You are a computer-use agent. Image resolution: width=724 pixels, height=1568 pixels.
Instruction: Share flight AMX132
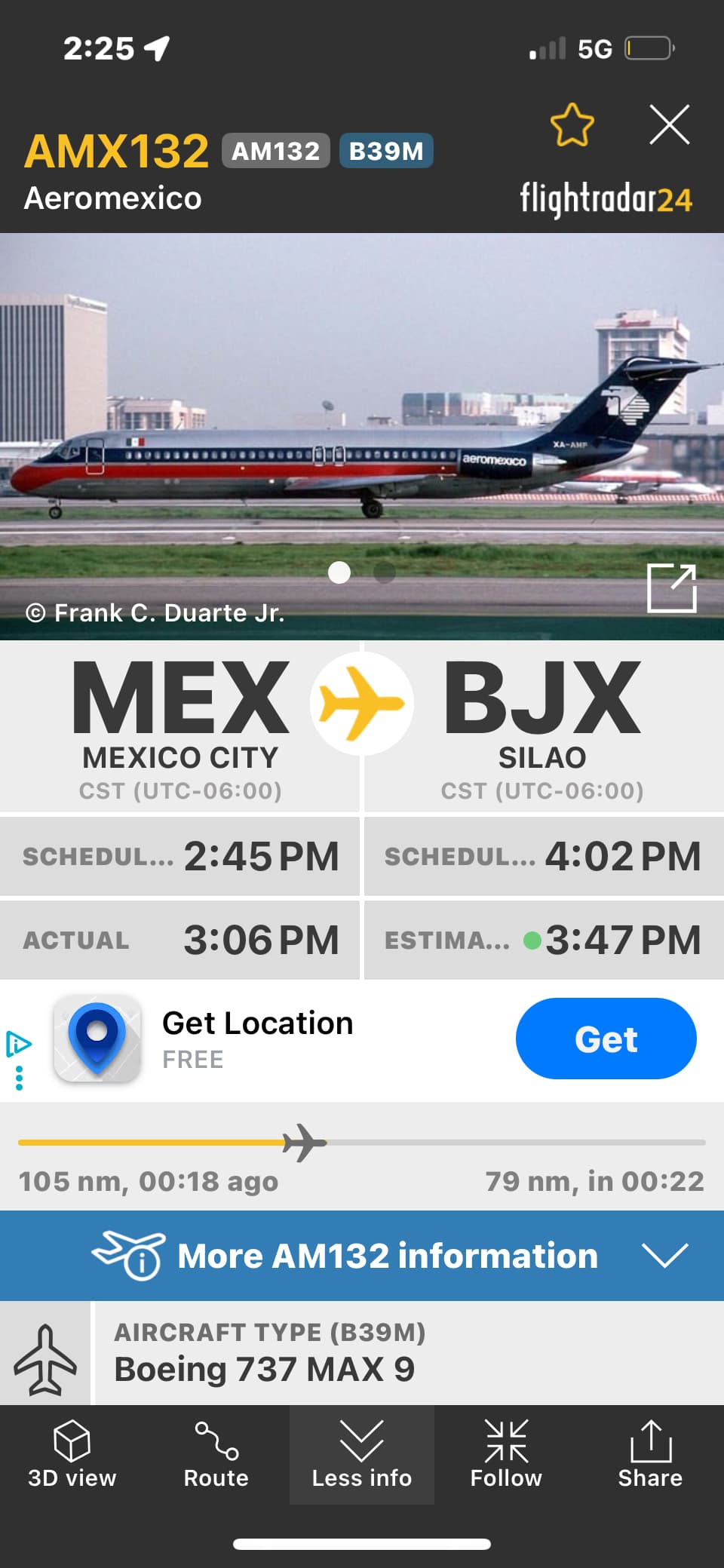[650, 1455]
